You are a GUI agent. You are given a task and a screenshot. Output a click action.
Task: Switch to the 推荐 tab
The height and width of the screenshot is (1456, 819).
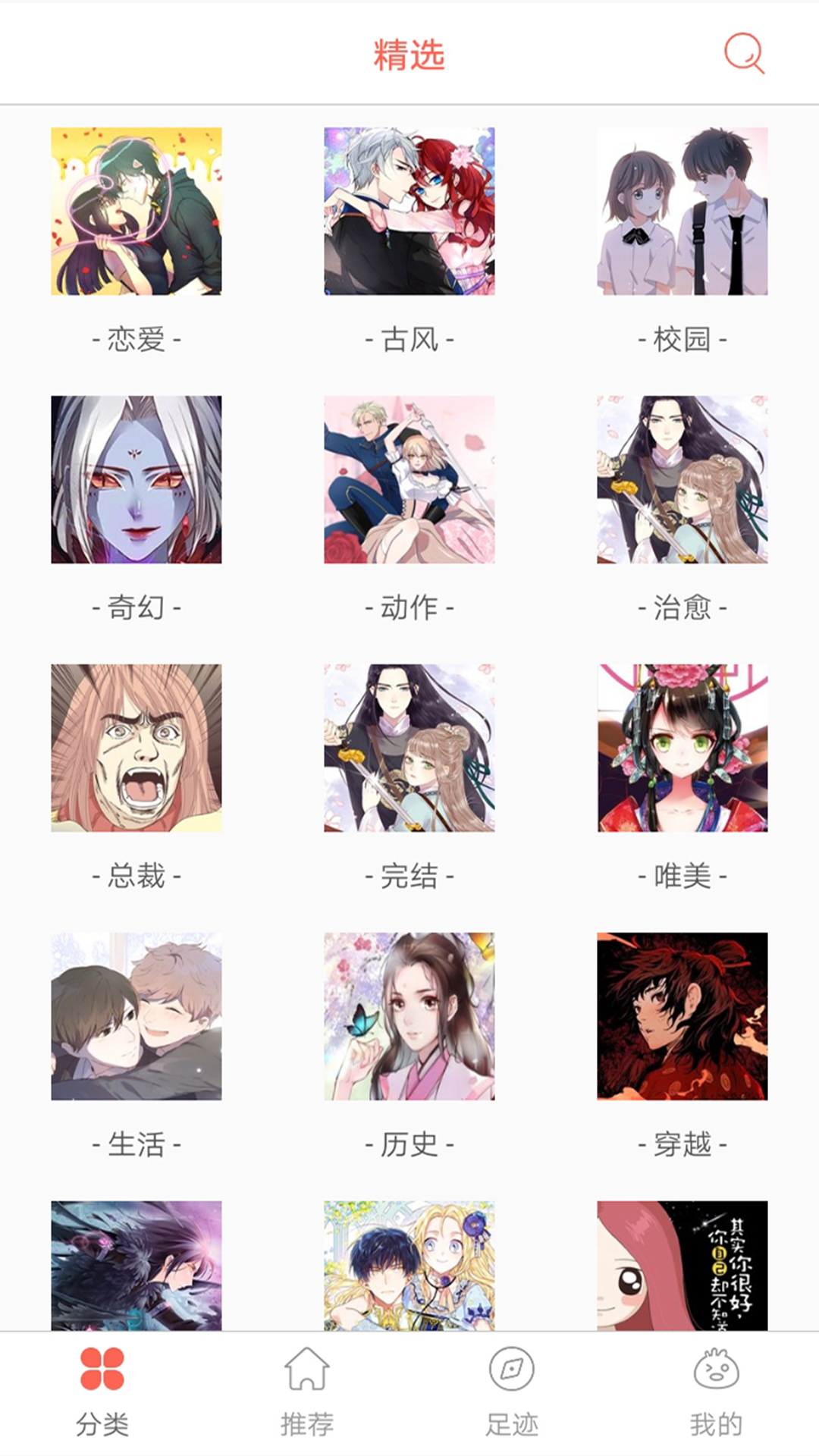click(307, 1392)
